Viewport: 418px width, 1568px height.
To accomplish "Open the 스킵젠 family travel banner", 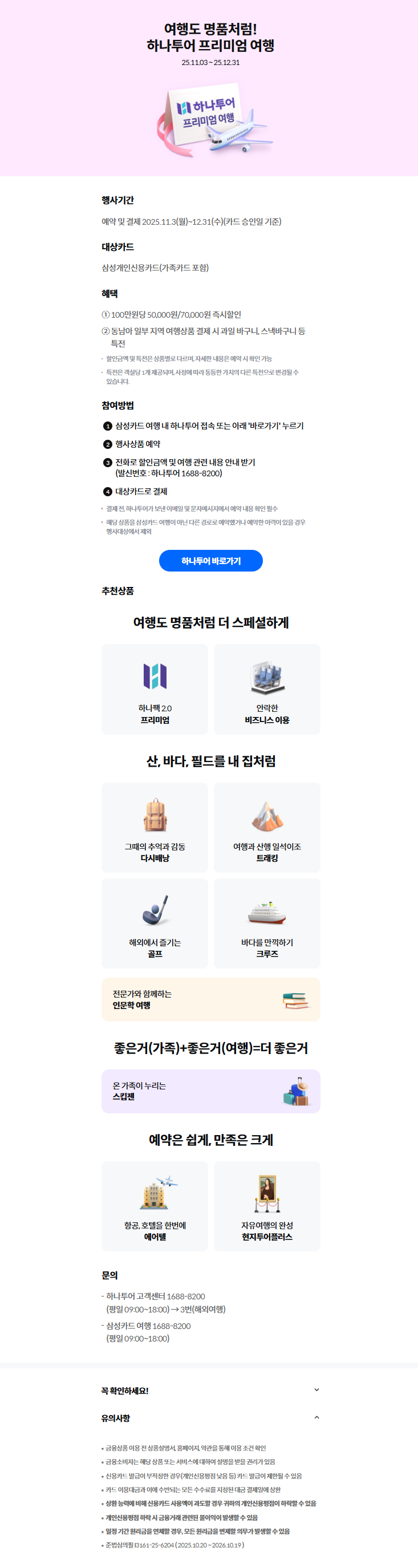I will [210, 1090].
